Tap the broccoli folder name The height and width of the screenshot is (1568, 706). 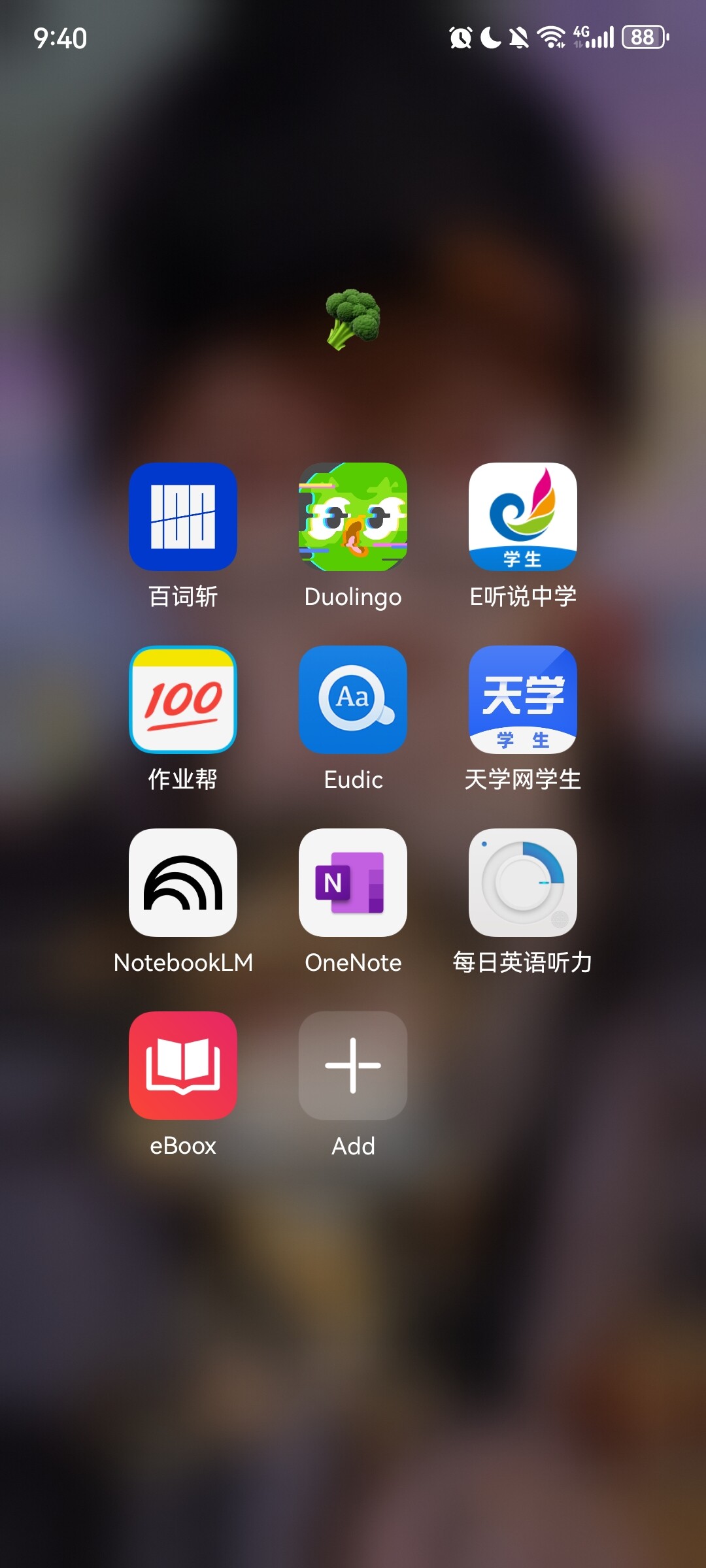(353, 319)
